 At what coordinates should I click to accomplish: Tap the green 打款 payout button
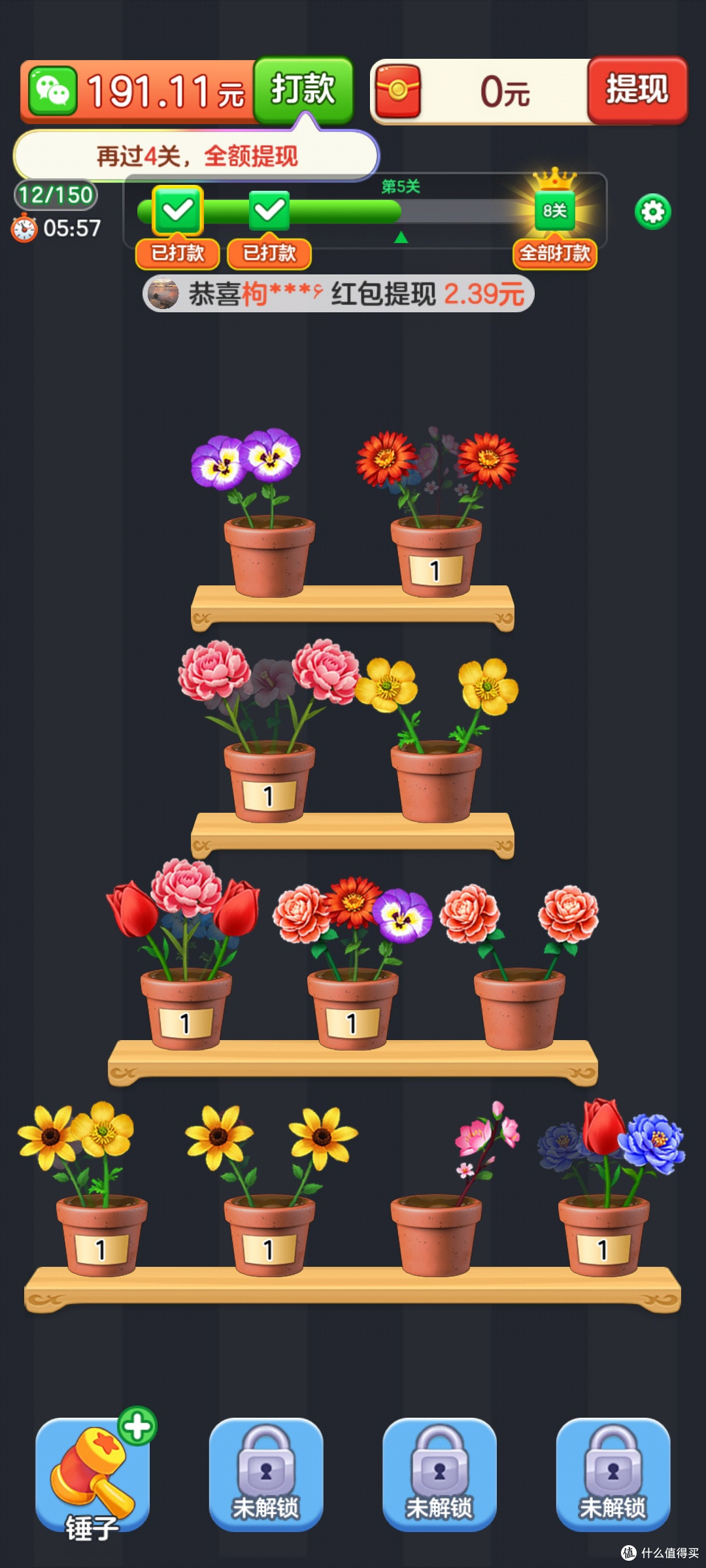tap(303, 90)
